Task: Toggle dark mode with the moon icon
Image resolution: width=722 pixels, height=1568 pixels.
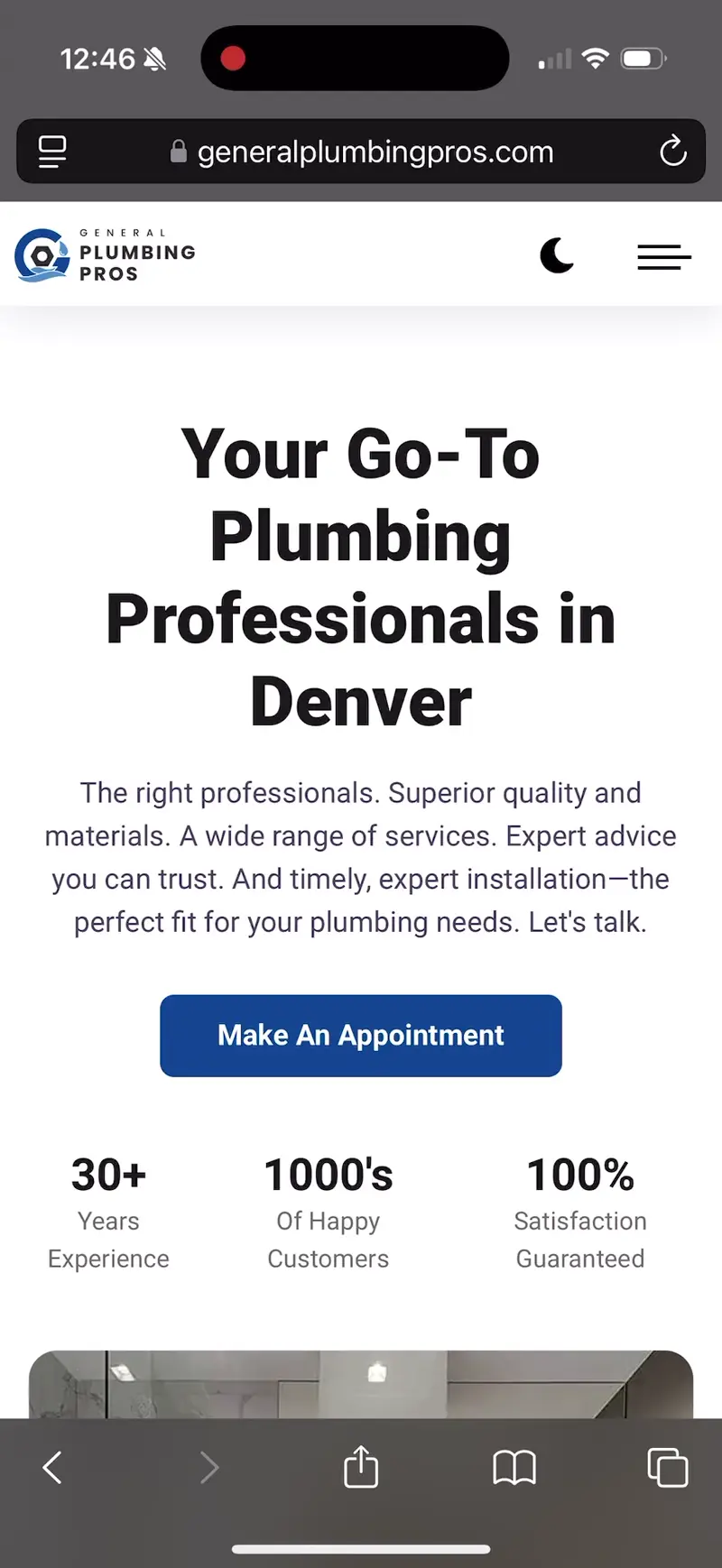Action: [557, 255]
